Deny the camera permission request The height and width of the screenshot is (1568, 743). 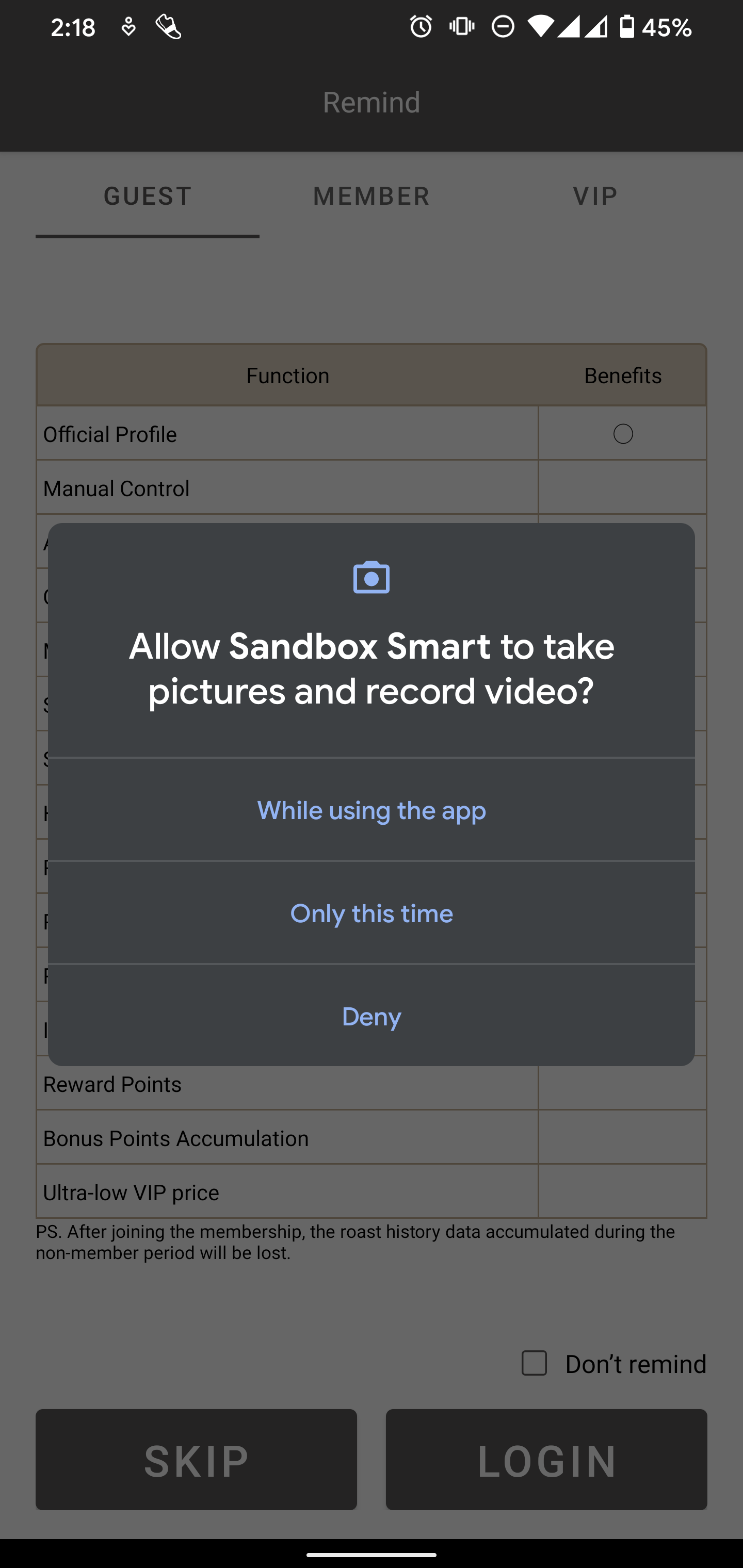372,1016
